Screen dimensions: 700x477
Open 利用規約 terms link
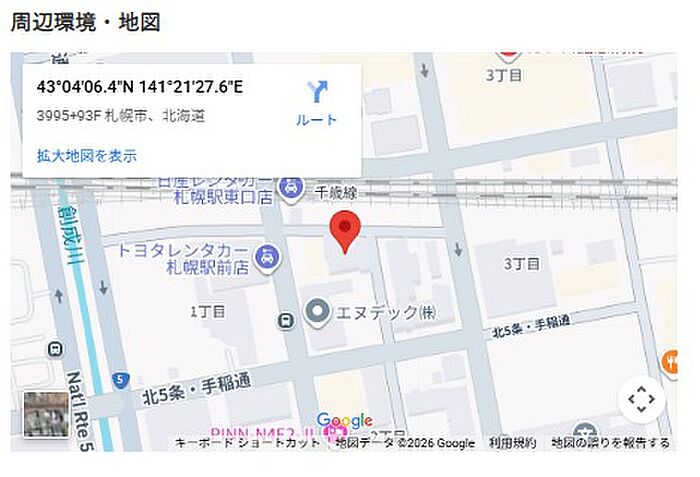512,443
